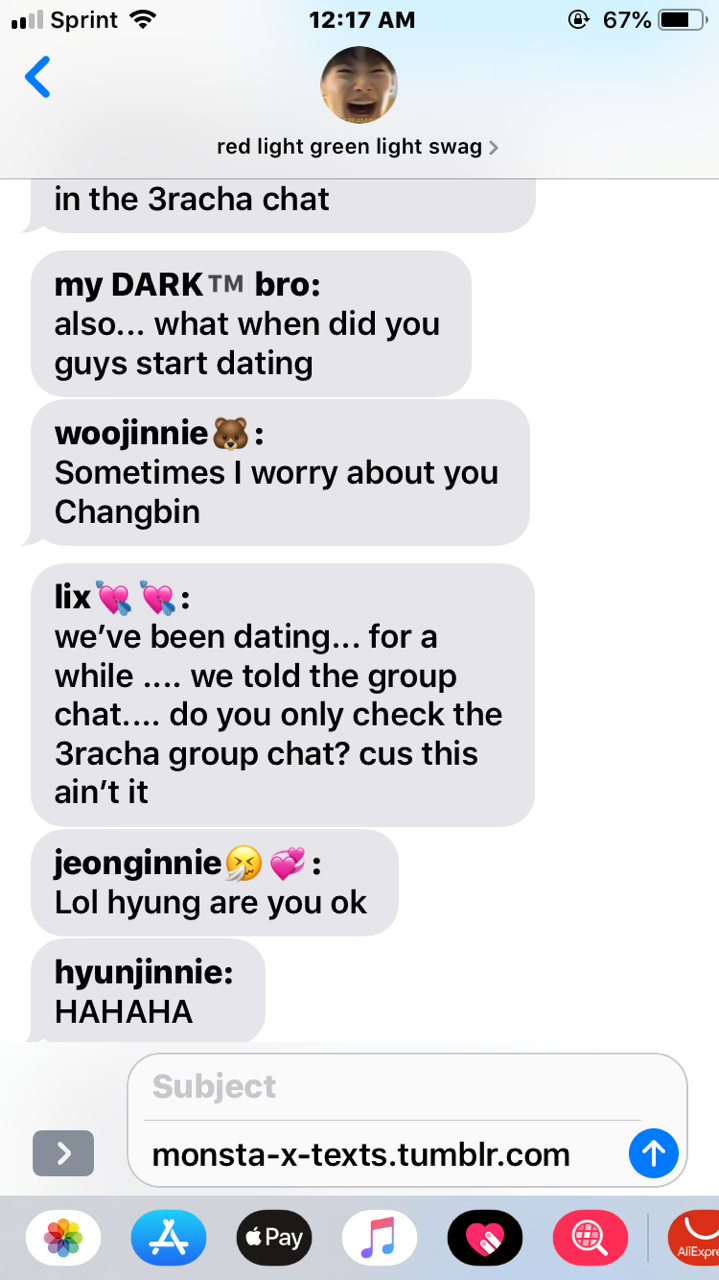Open the Digital Touch heart app
Image resolution: width=719 pixels, height=1280 pixels.
point(485,1238)
